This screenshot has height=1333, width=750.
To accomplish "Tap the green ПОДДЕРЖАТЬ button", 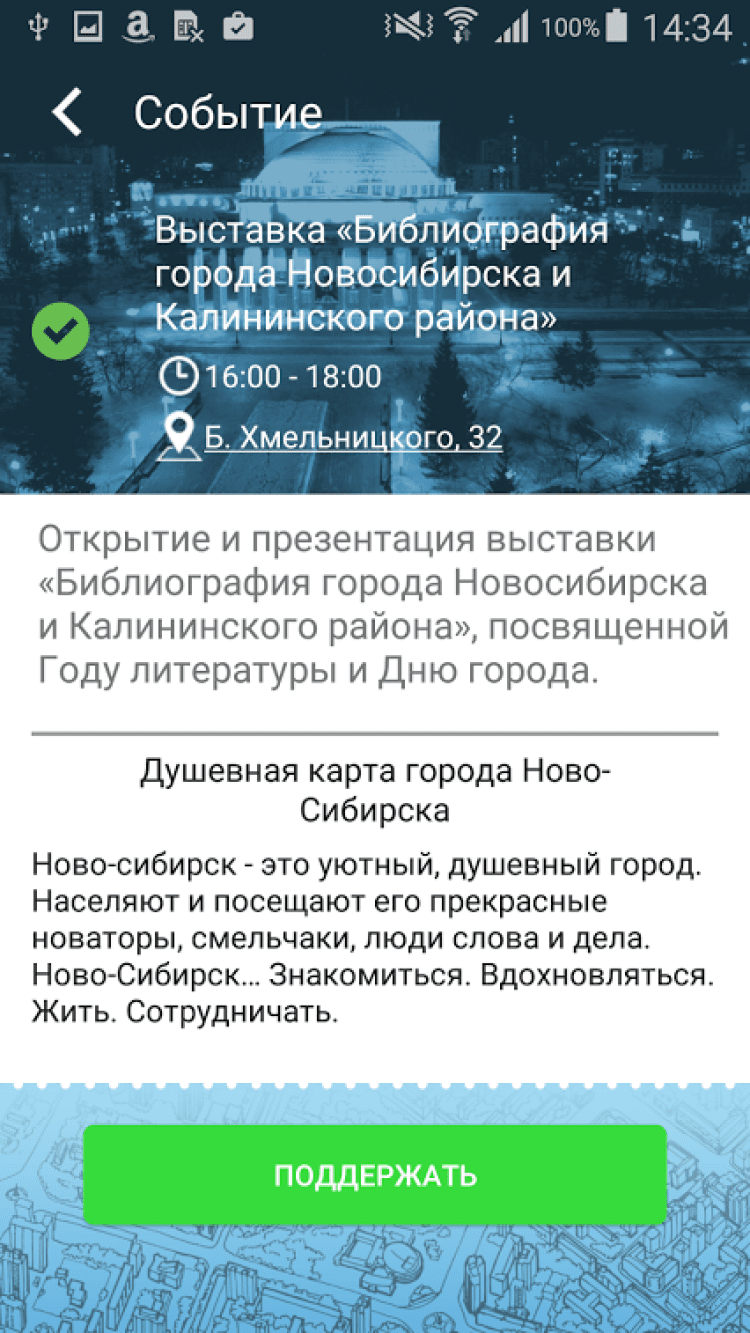I will pyautogui.click(x=375, y=1174).
